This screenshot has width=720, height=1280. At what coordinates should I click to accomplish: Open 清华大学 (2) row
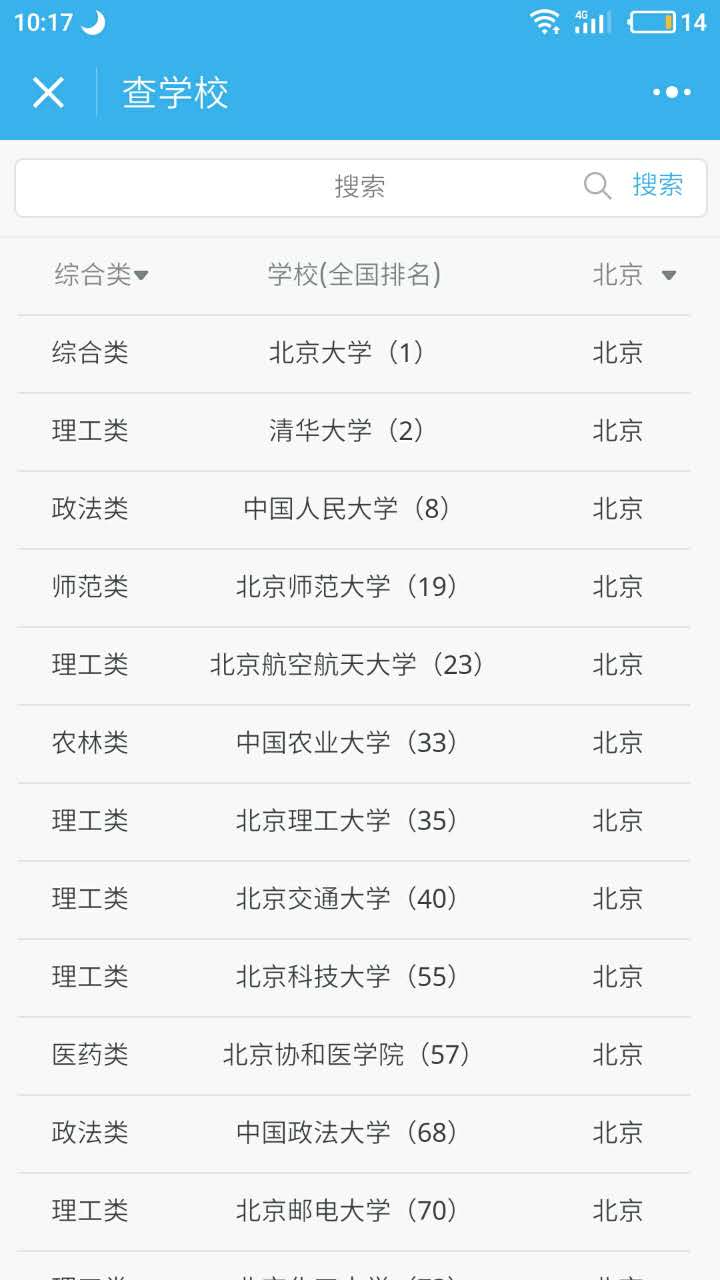pyautogui.click(x=346, y=431)
